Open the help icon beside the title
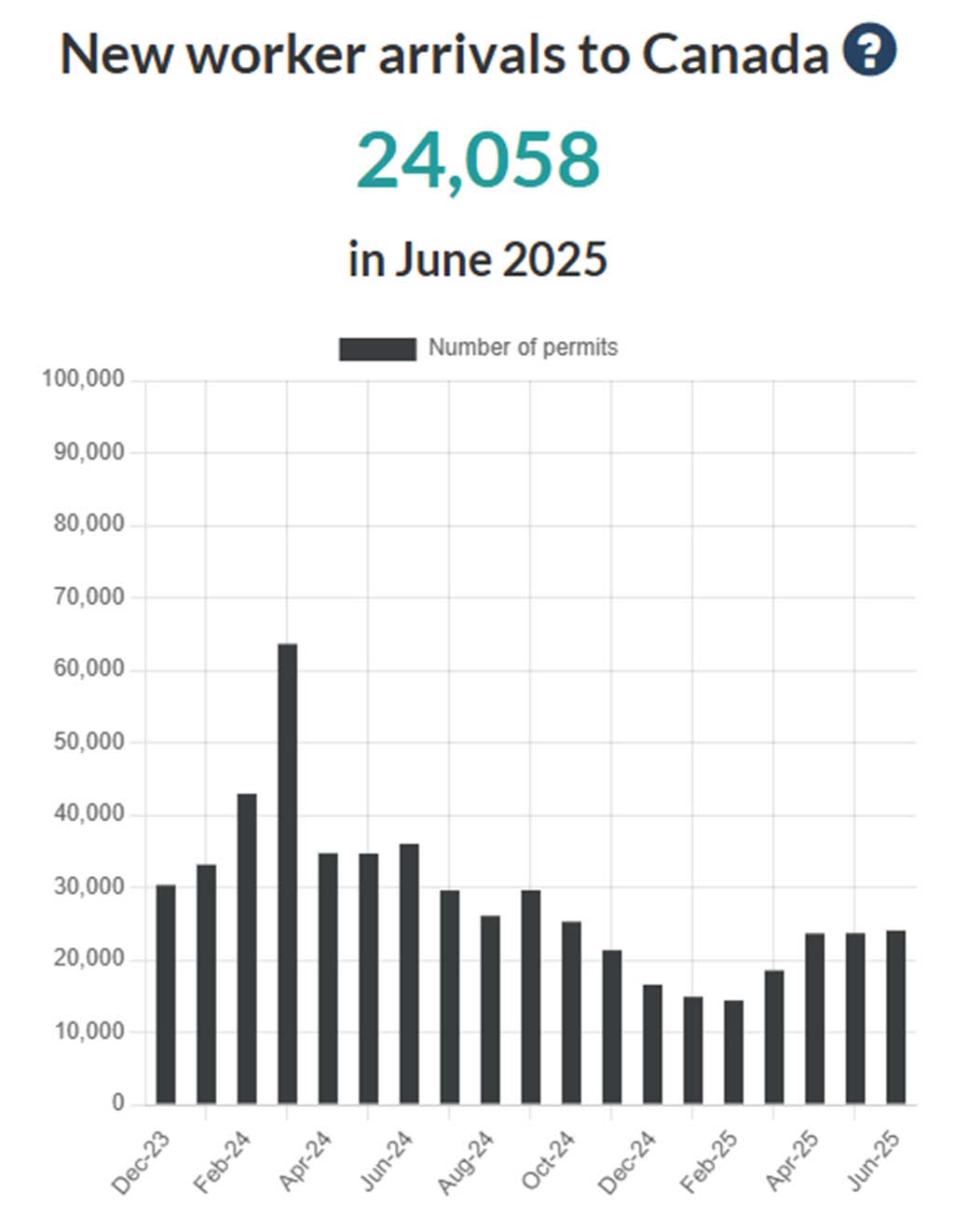The image size is (954, 1232). [x=869, y=50]
